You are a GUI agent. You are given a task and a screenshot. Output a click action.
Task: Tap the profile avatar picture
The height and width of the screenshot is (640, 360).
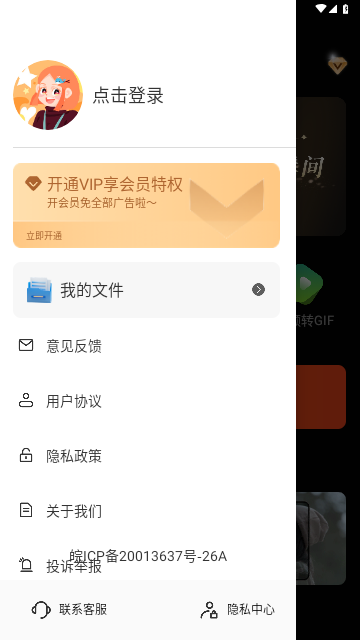pos(48,95)
